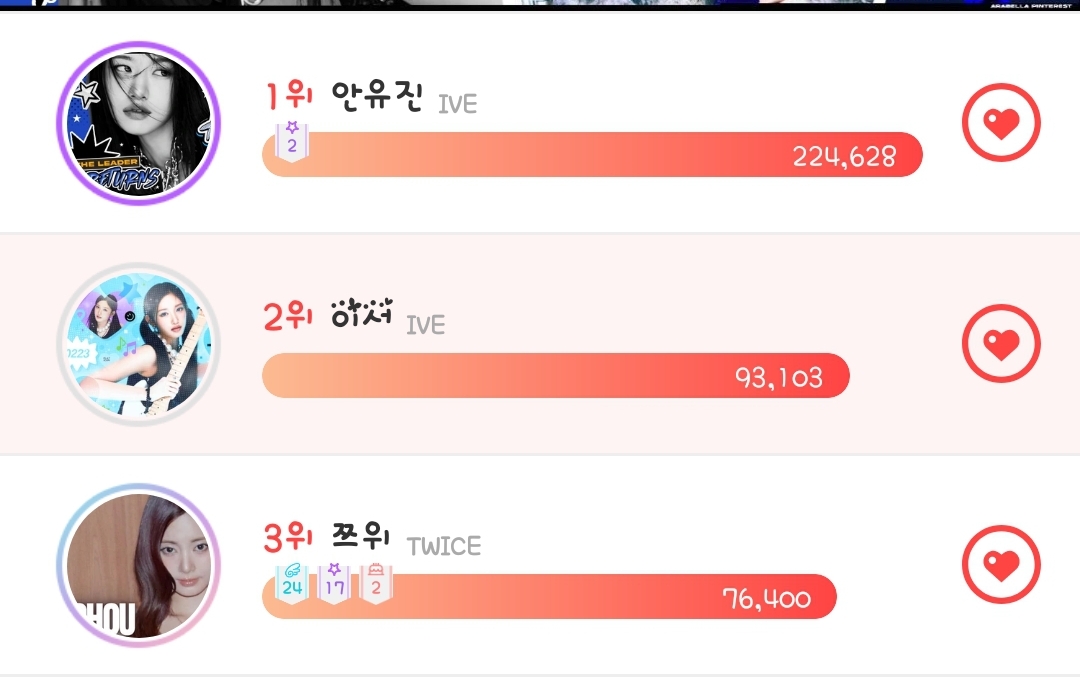This screenshot has height=680, width=1080.
Task: Open 안유진's profile picture
Action: pyautogui.click(x=138, y=123)
